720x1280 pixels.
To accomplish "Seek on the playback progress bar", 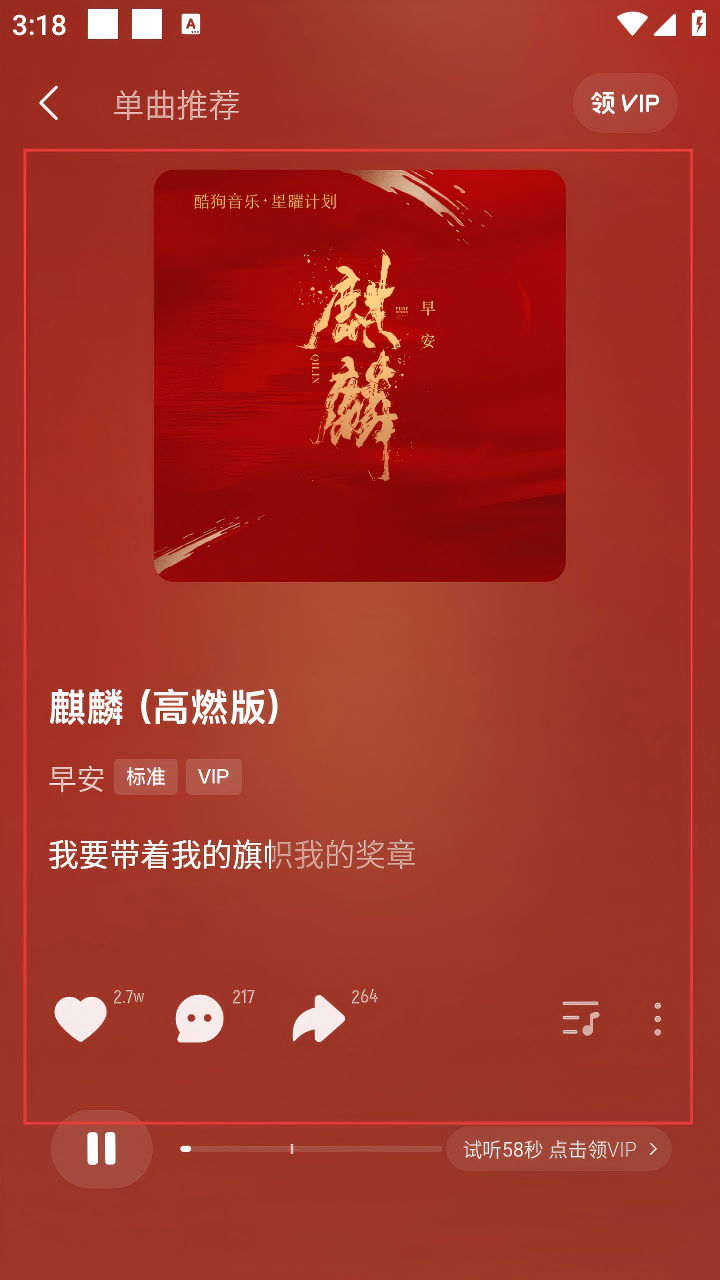I will (312, 1149).
